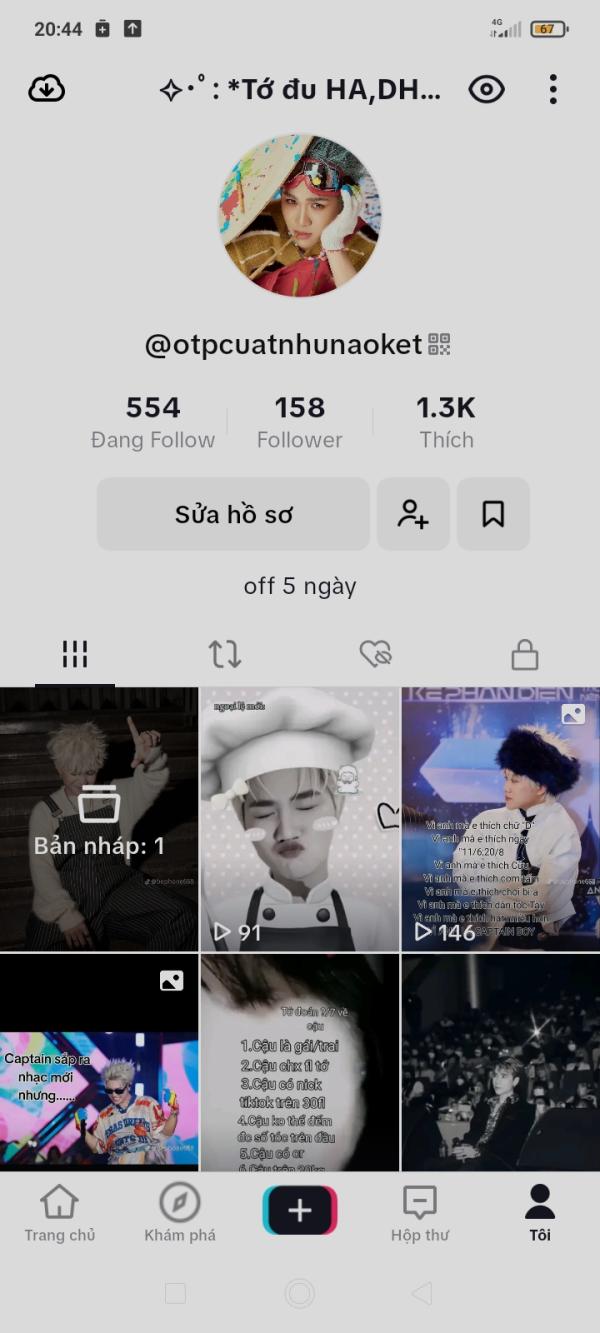Open Hộp thư inbox tab

[420, 1213]
